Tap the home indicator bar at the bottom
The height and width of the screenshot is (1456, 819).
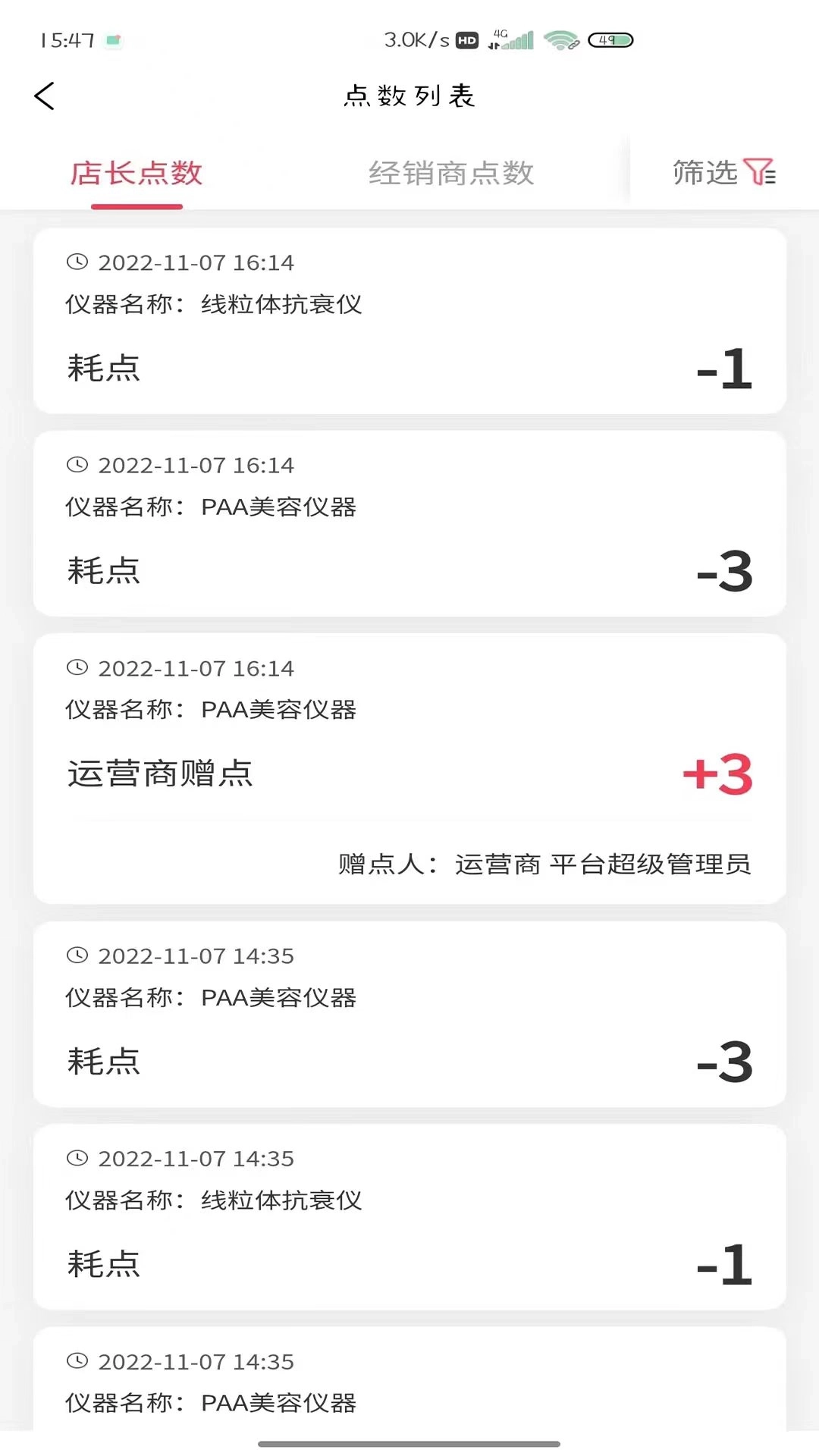point(409,1444)
